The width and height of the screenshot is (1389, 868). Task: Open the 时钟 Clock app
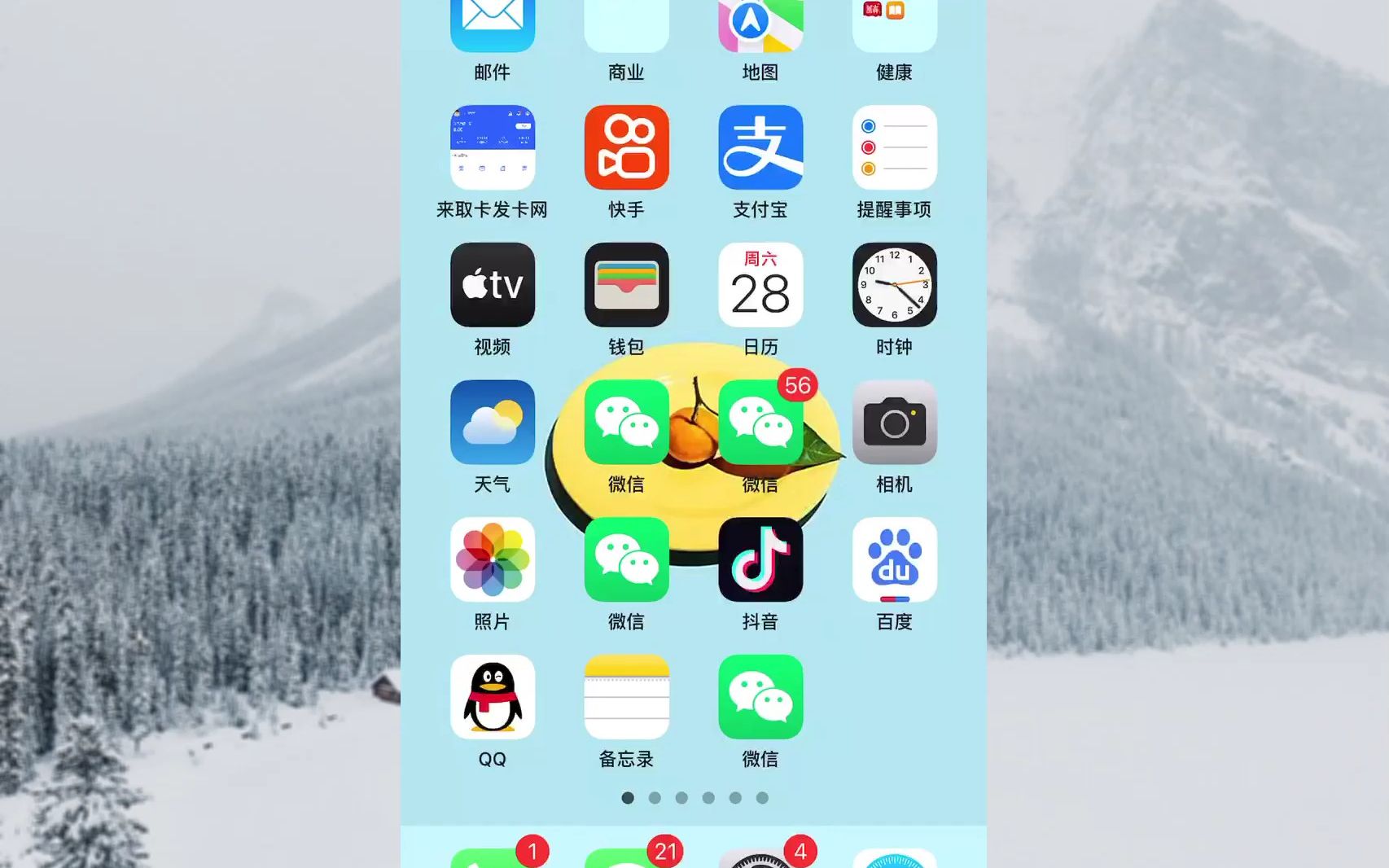894,285
